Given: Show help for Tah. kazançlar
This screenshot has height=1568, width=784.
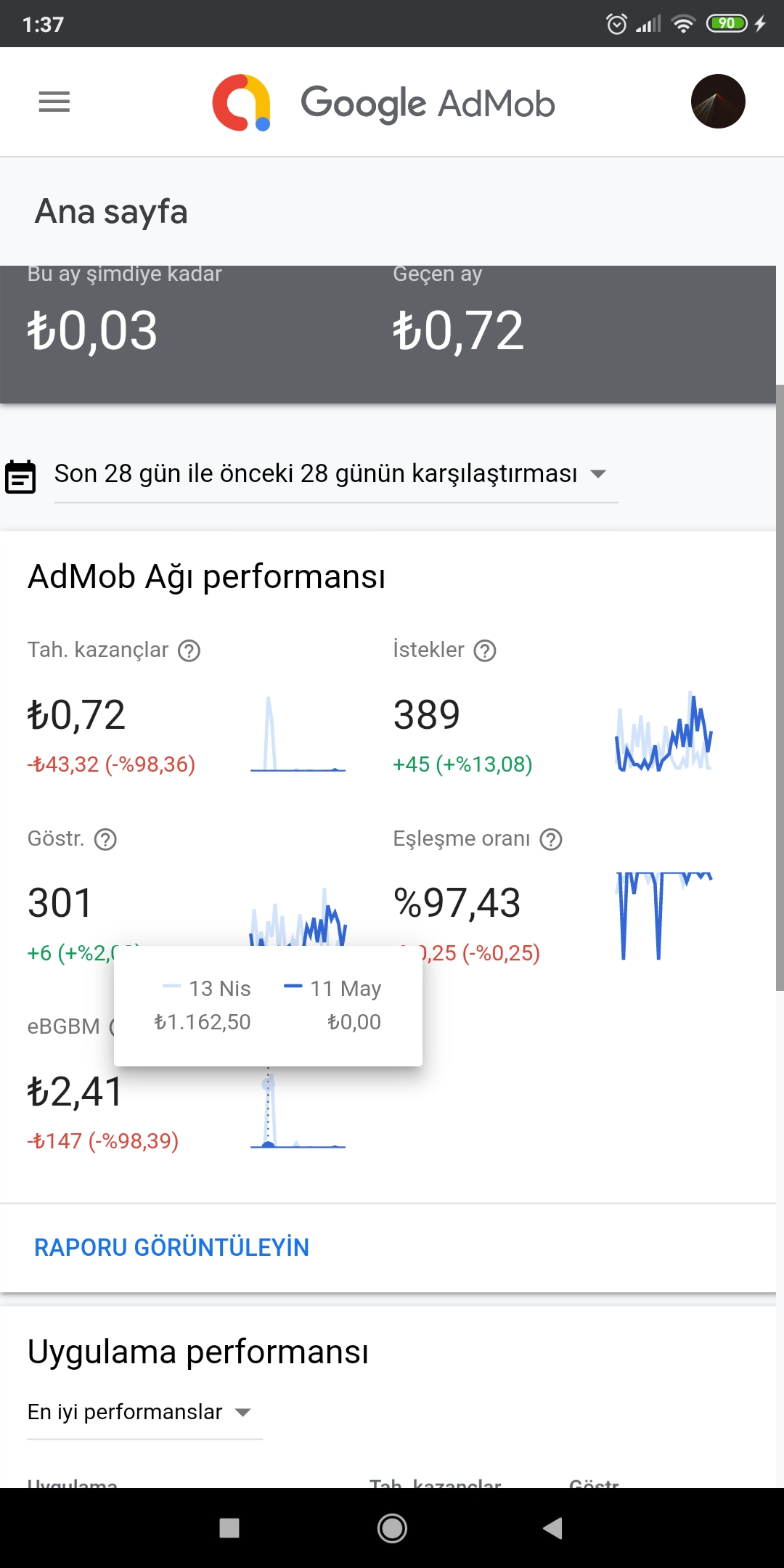Looking at the screenshot, I should click(189, 650).
